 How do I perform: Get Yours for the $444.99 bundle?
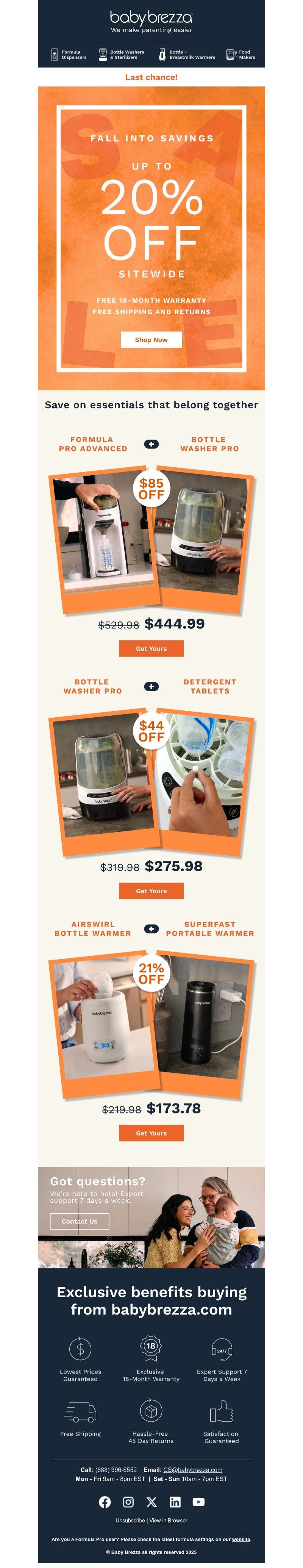click(x=151, y=648)
